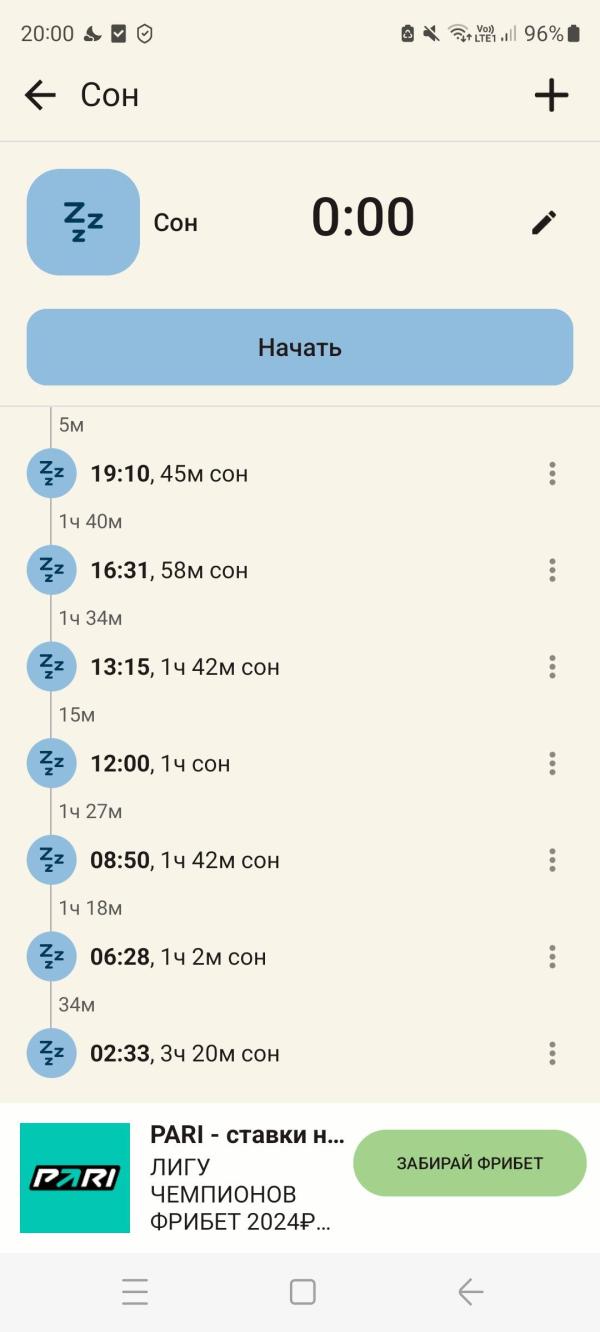Viewport: 600px width, 1332px height.
Task: Open options for the 02:33 sleep entry
Action: pos(552,1053)
